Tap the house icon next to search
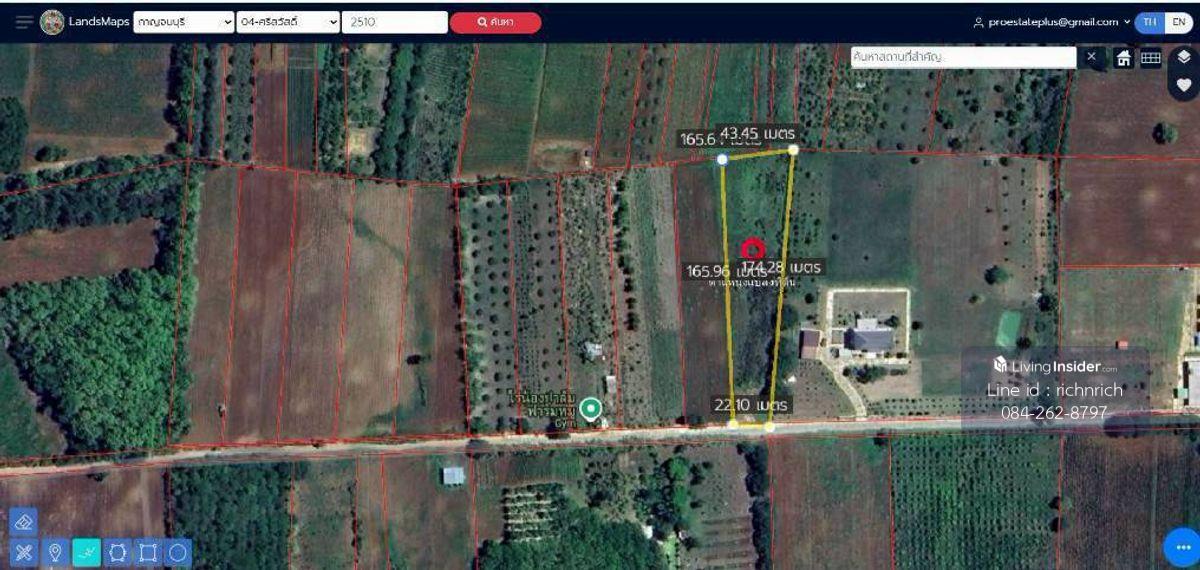 pyautogui.click(x=1123, y=58)
